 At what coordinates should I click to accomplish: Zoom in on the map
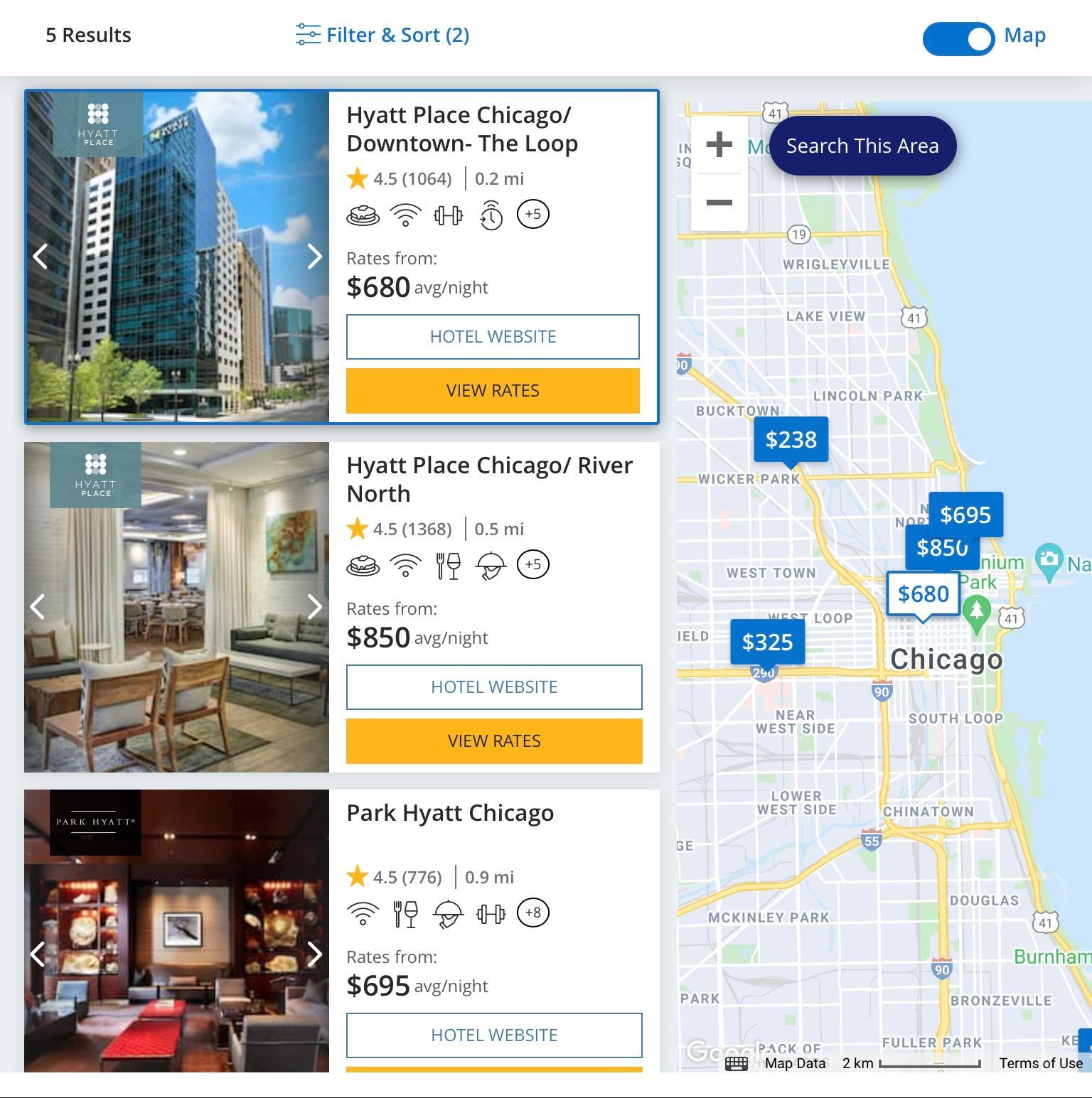point(719,144)
